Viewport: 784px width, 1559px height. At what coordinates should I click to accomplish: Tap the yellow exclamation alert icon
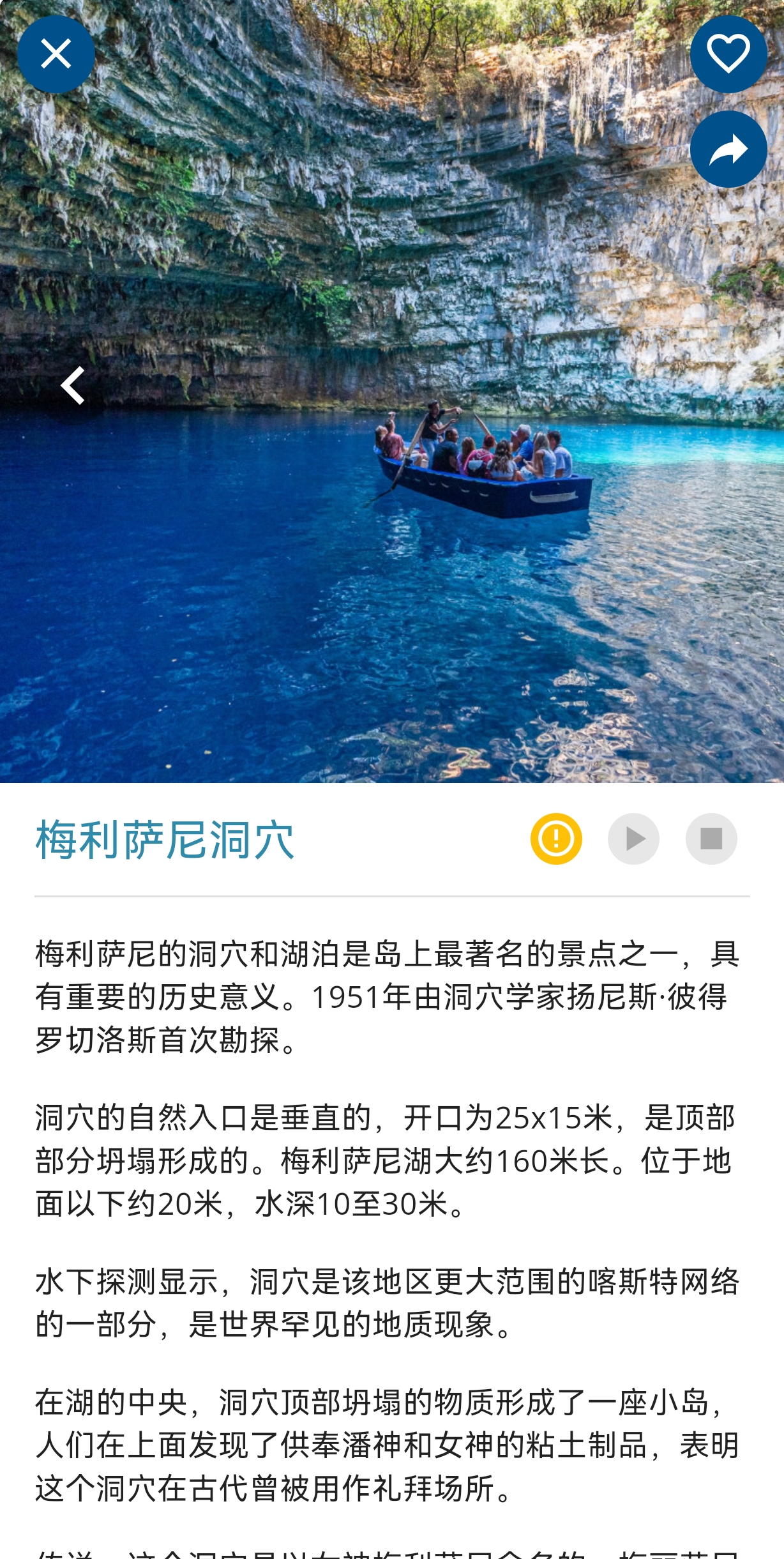[x=556, y=839]
